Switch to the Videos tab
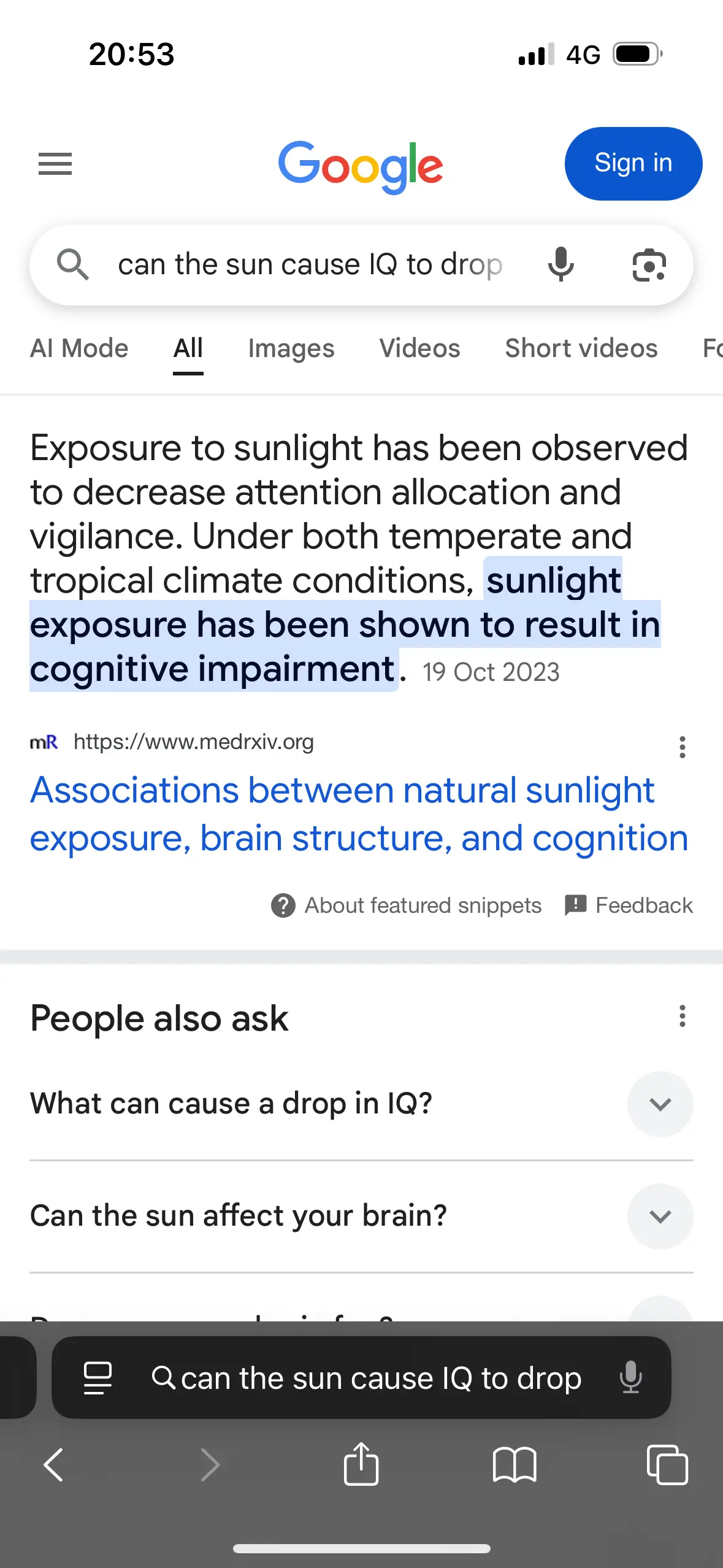This screenshot has height=1568, width=723. [419, 348]
